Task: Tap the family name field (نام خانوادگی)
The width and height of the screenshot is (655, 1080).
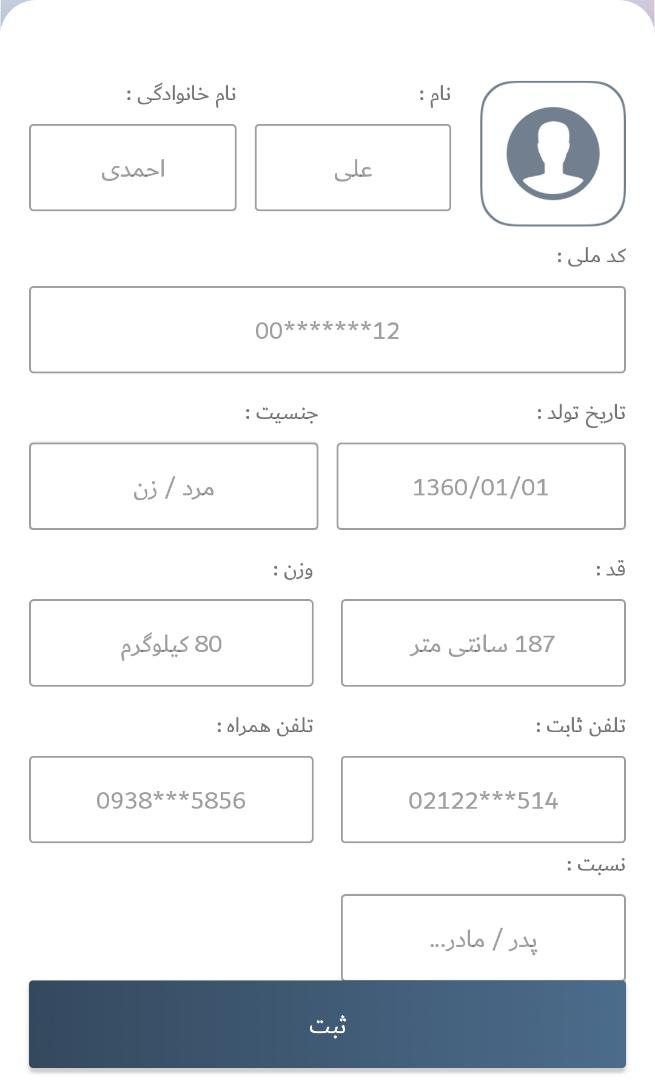Action: click(x=133, y=167)
